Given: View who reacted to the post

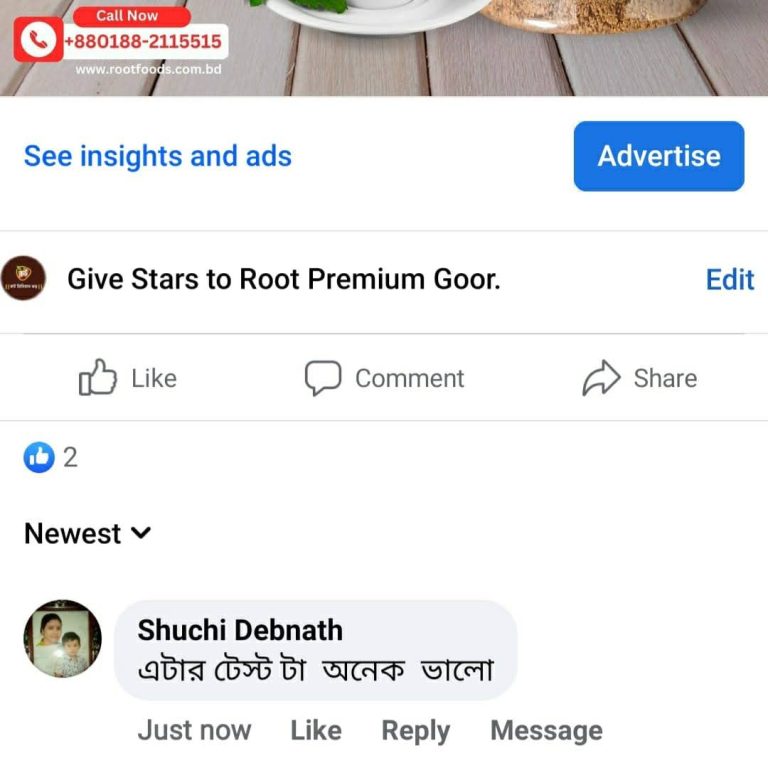Looking at the screenshot, I should coord(50,458).
